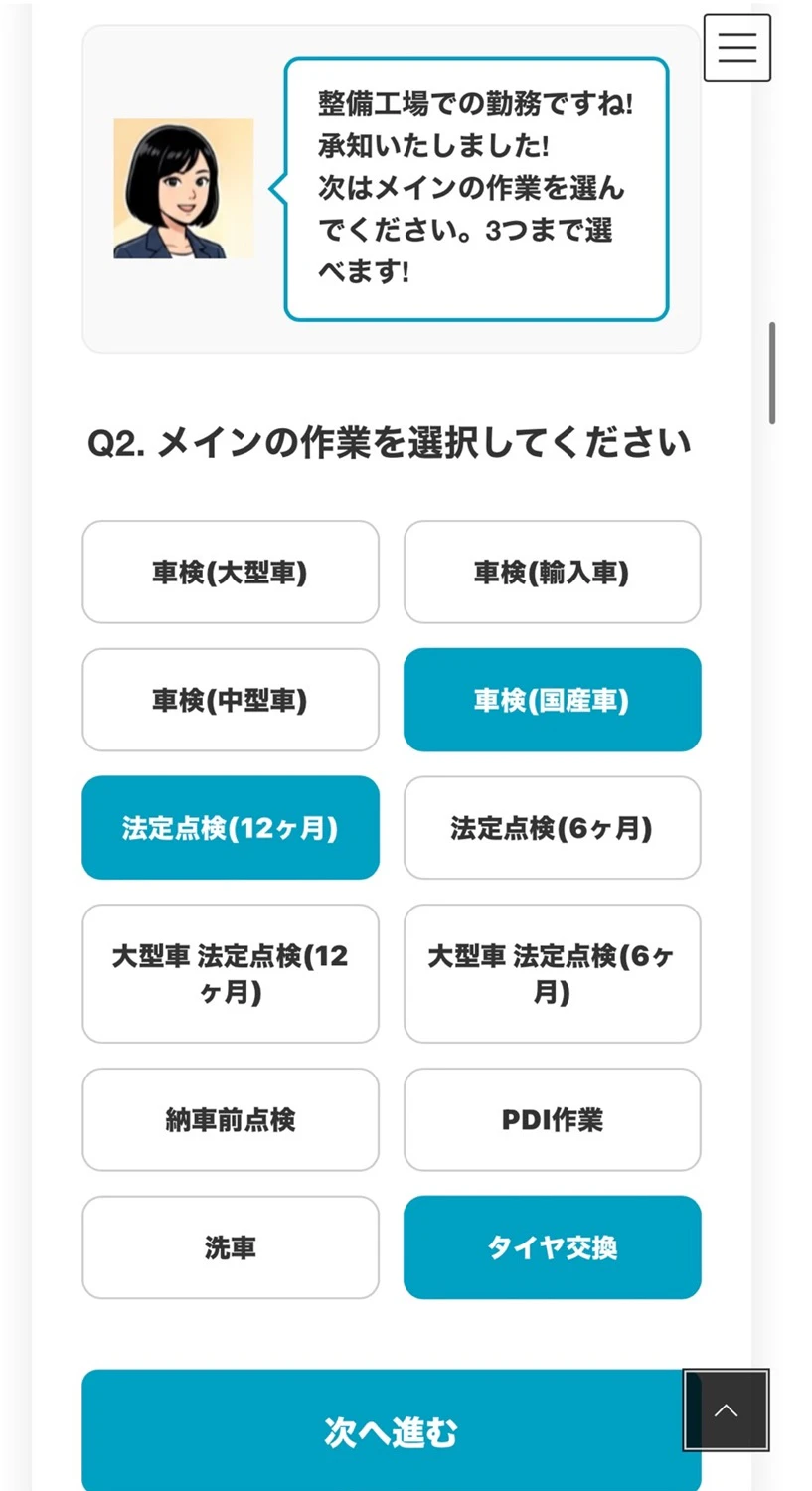812x1491 pixels.
Task: Select 洗車 option
Action: pyautogui.click(x=231, y=1247)
